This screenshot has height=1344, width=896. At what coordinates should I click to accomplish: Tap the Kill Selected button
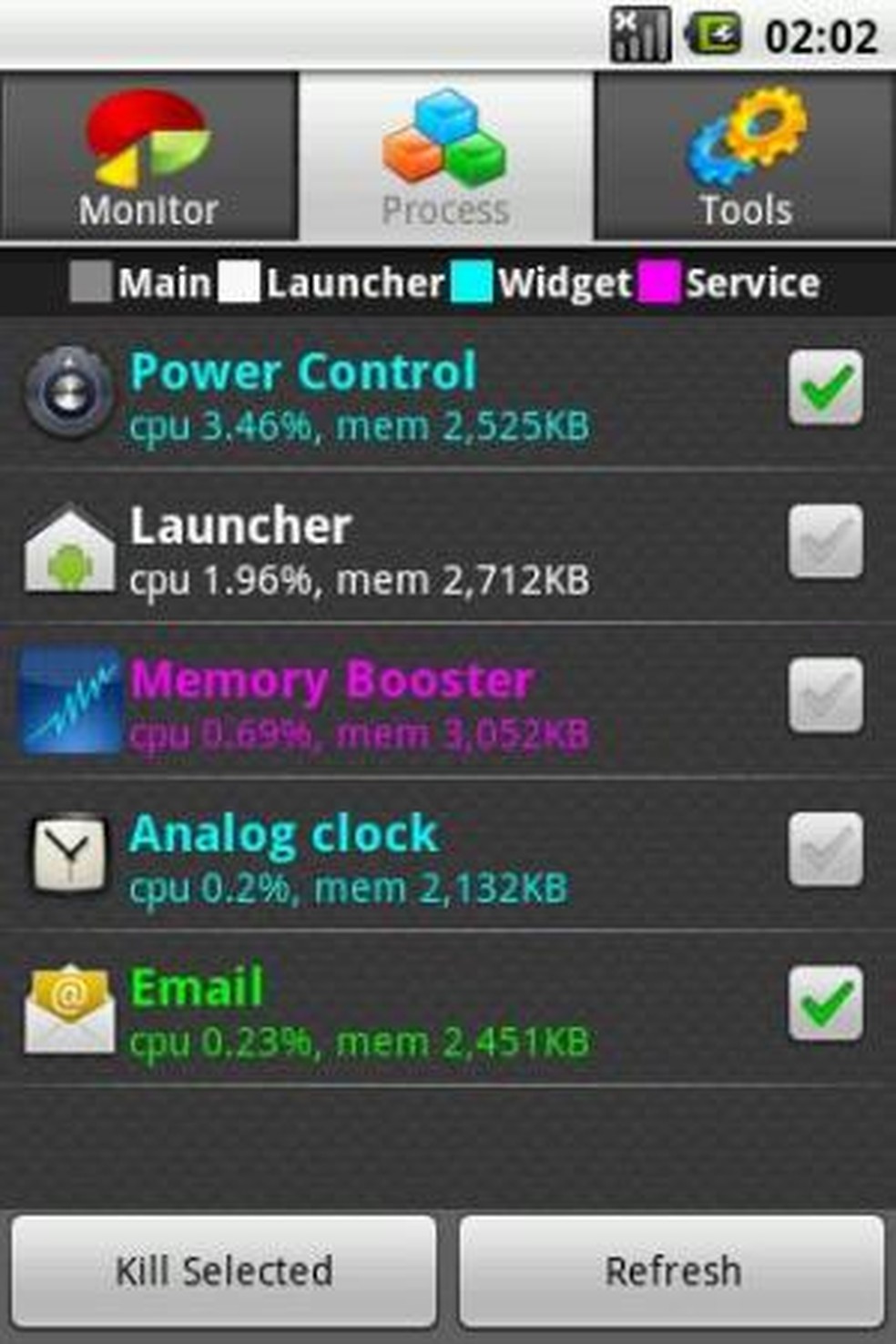pyautogui.click(x=224, y=1271)
